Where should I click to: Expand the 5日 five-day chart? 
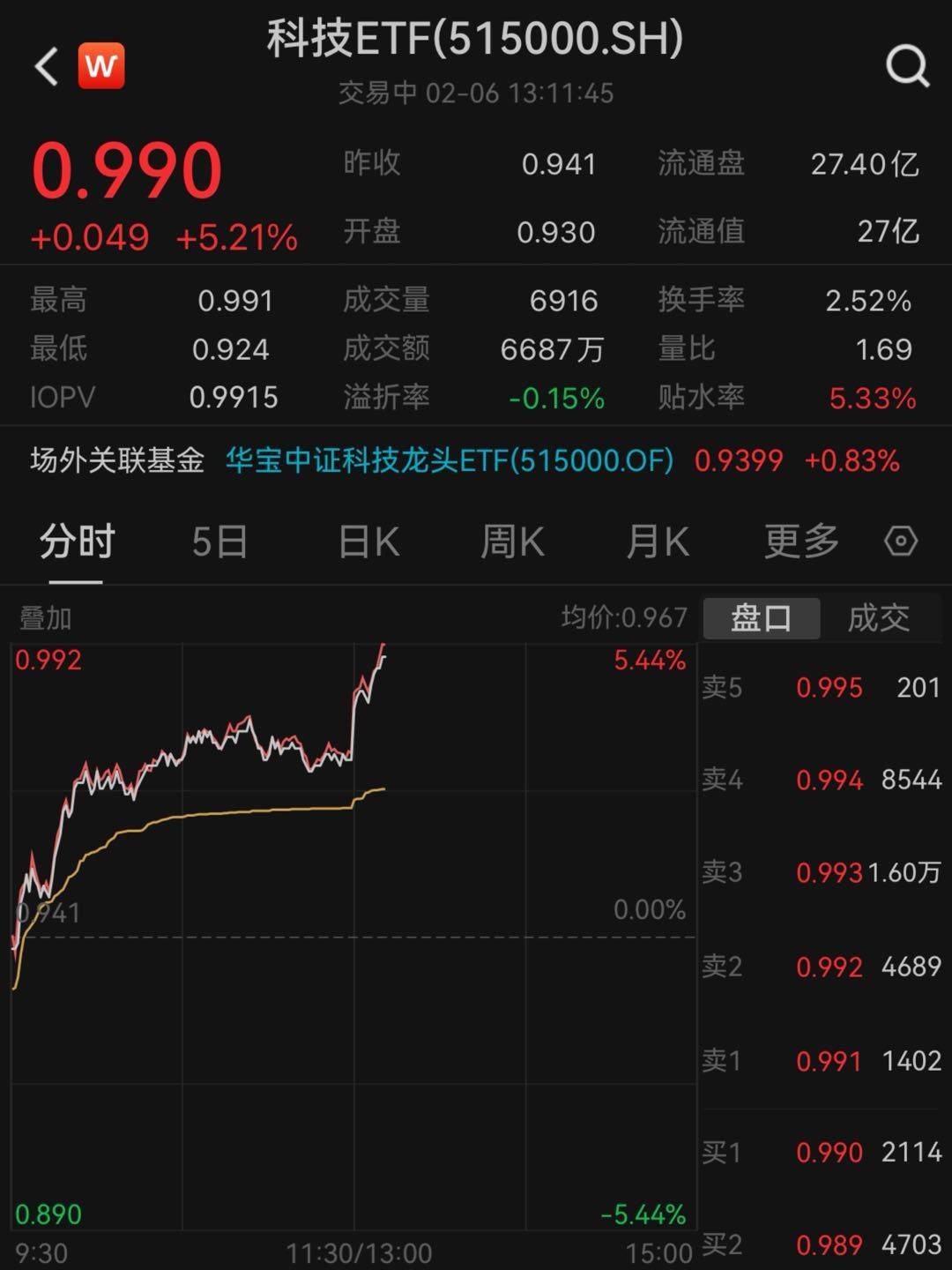pyautogui.click(x=218, y=542)
